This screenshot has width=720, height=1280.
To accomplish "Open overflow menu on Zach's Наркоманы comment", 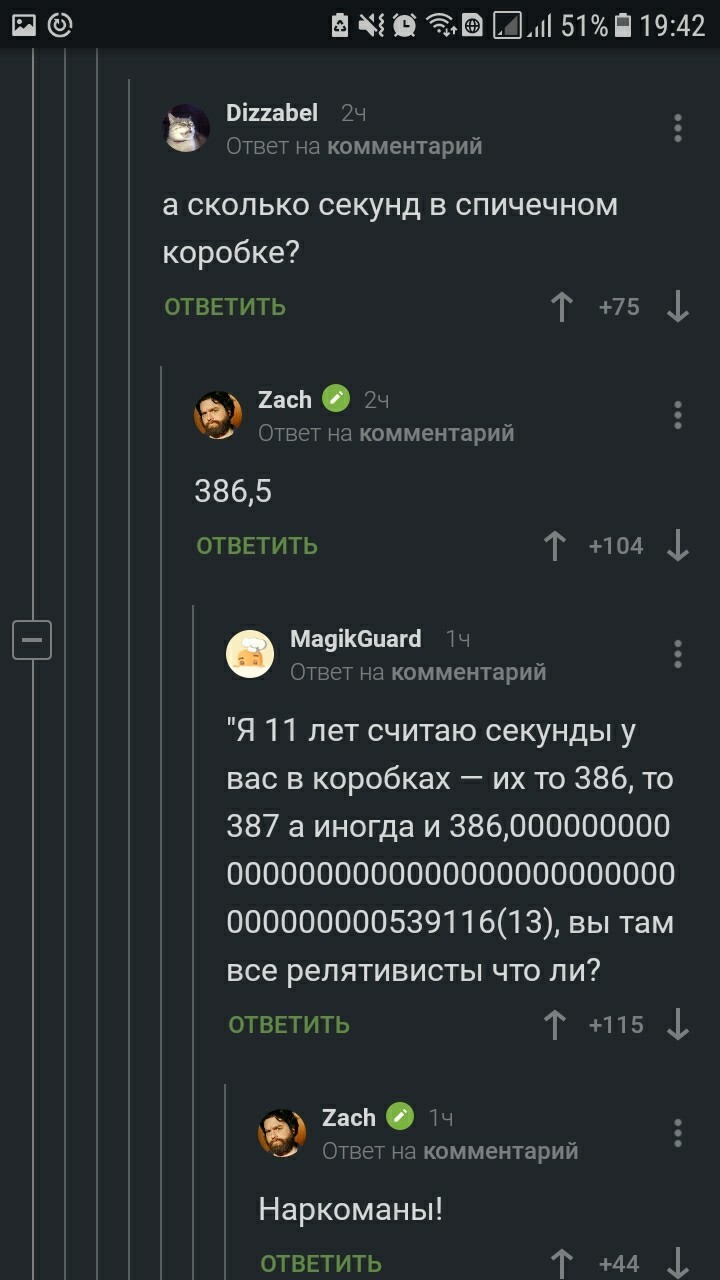I will 678,1132.
